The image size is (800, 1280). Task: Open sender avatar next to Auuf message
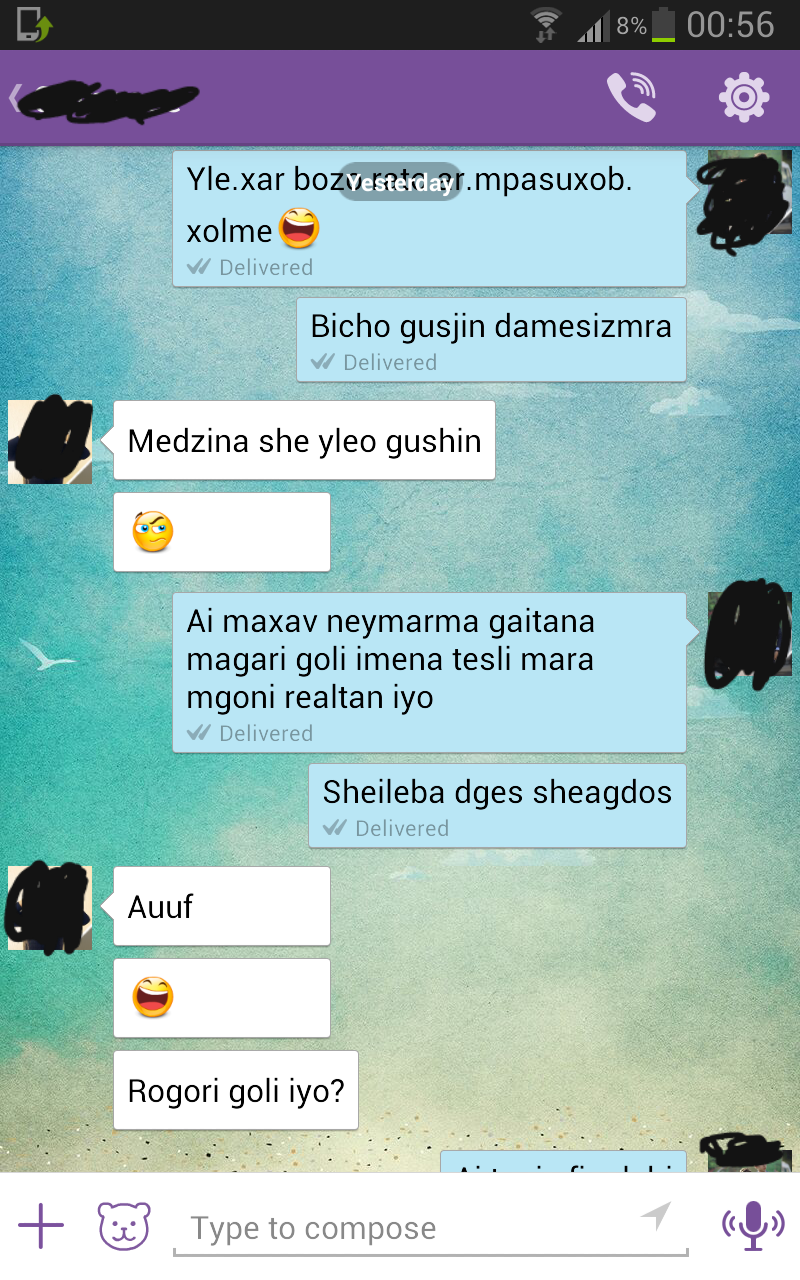[50, 907]
